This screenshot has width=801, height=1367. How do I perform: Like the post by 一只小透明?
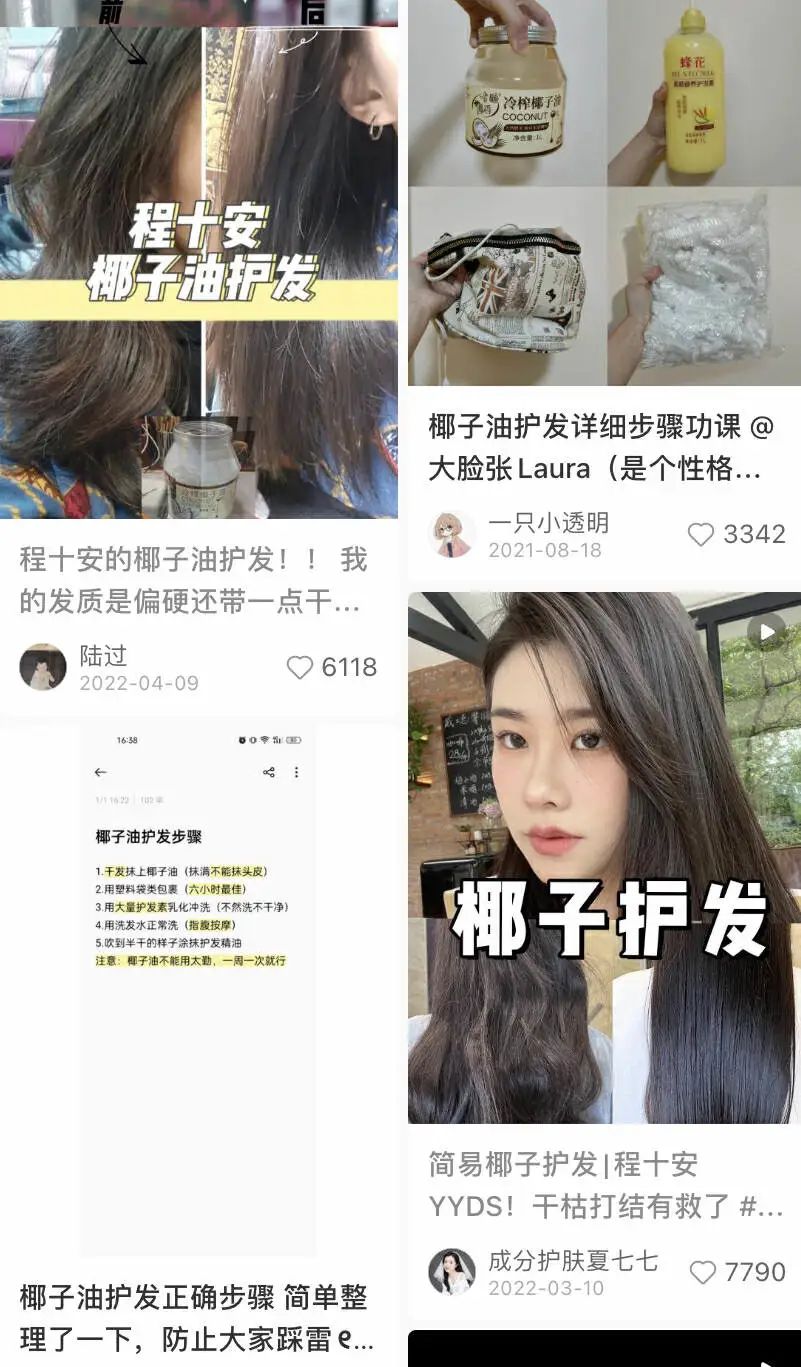point(701,535)
